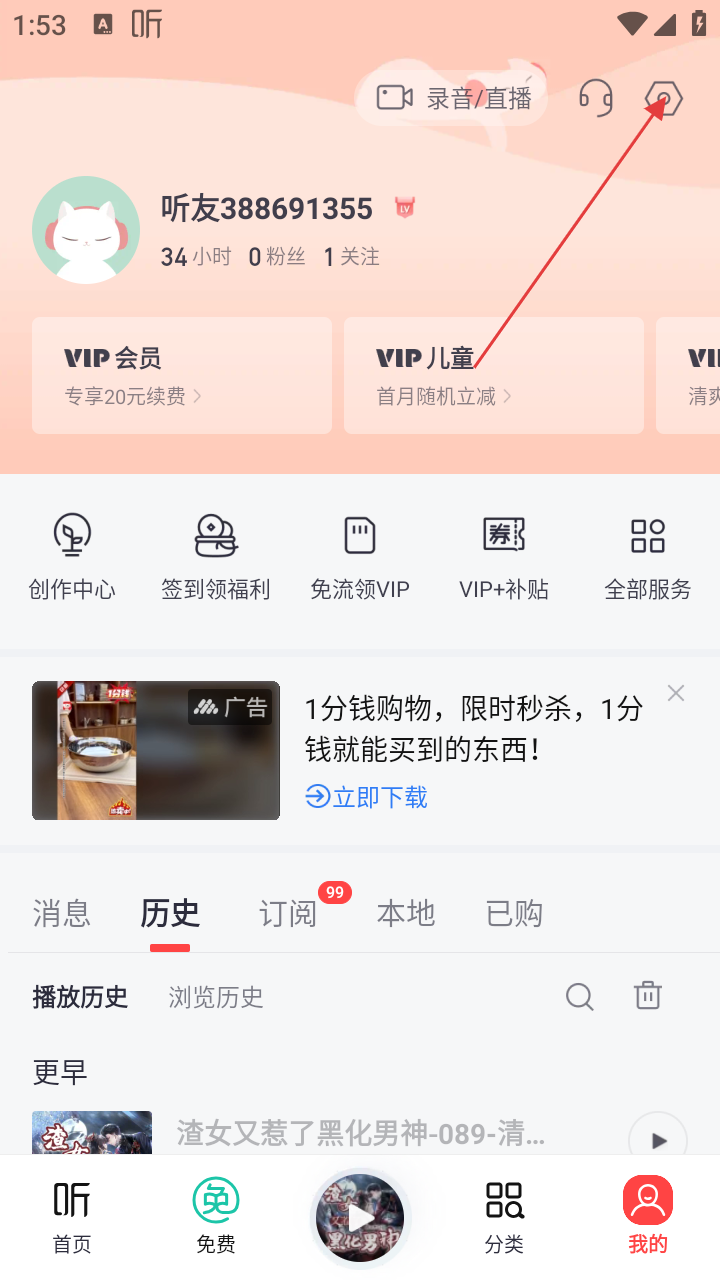720x1280 pixels.
Task: Open the VIP儿童 card
Action: coord(494,376)
